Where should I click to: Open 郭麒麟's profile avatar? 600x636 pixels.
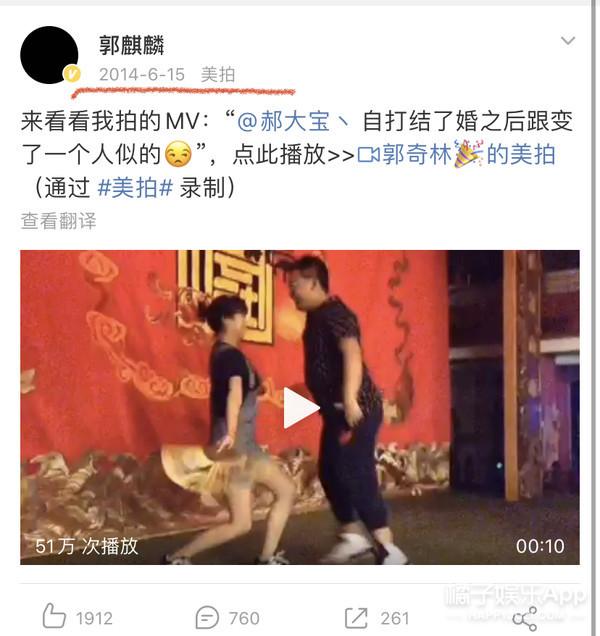coord(49,55)
